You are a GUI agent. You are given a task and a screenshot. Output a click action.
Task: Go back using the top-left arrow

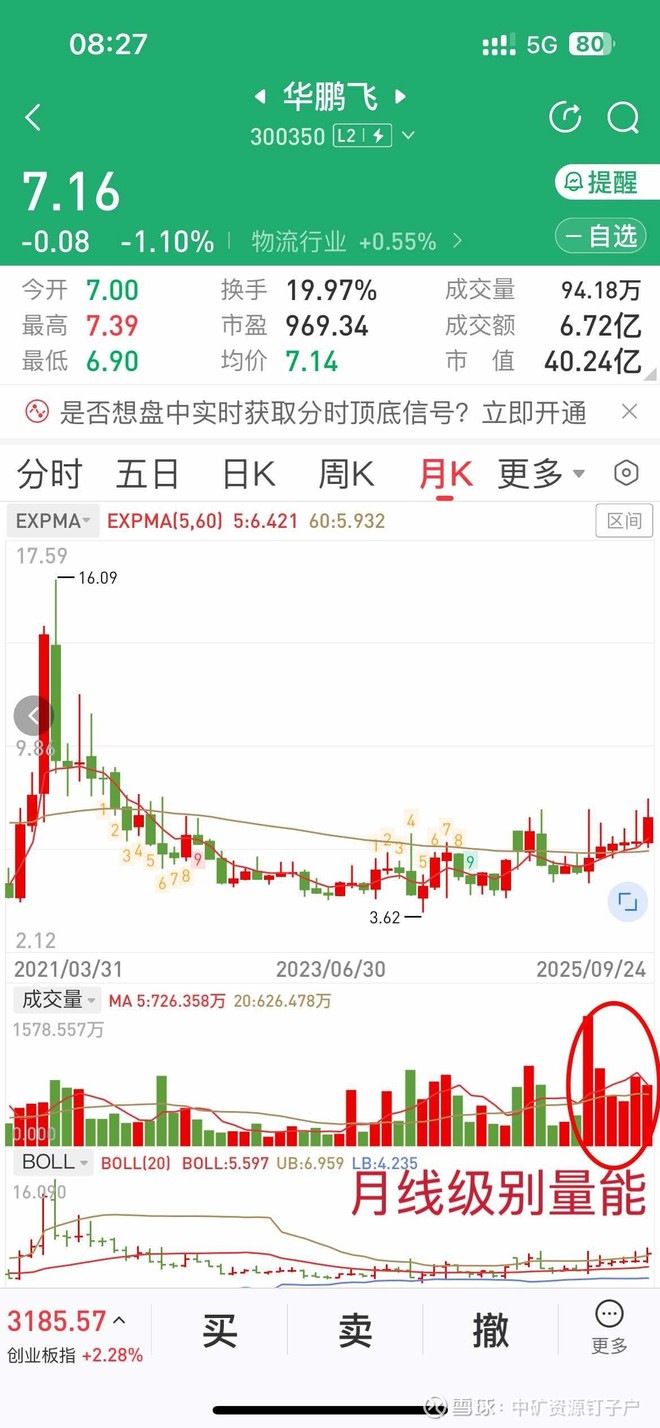(x=34, y=118)
